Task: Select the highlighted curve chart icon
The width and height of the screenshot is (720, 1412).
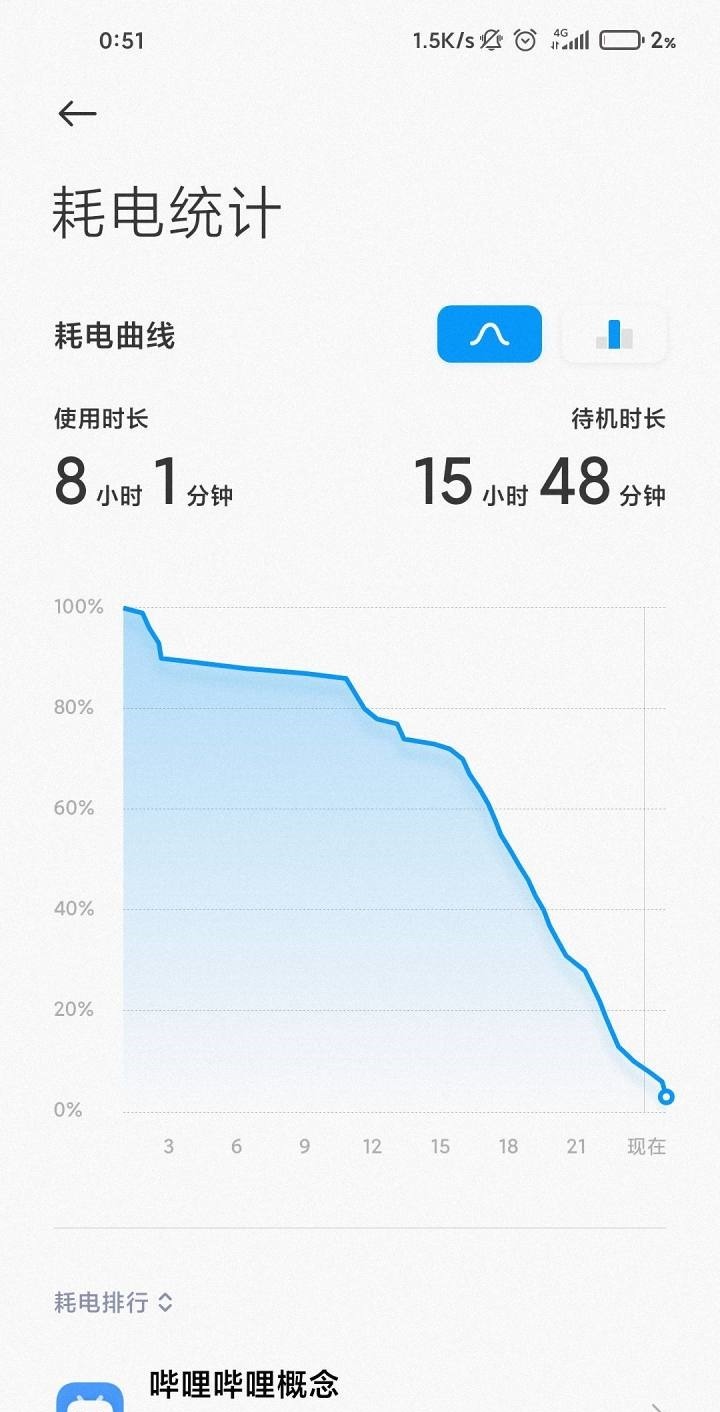Action: [x=489, y=333]
